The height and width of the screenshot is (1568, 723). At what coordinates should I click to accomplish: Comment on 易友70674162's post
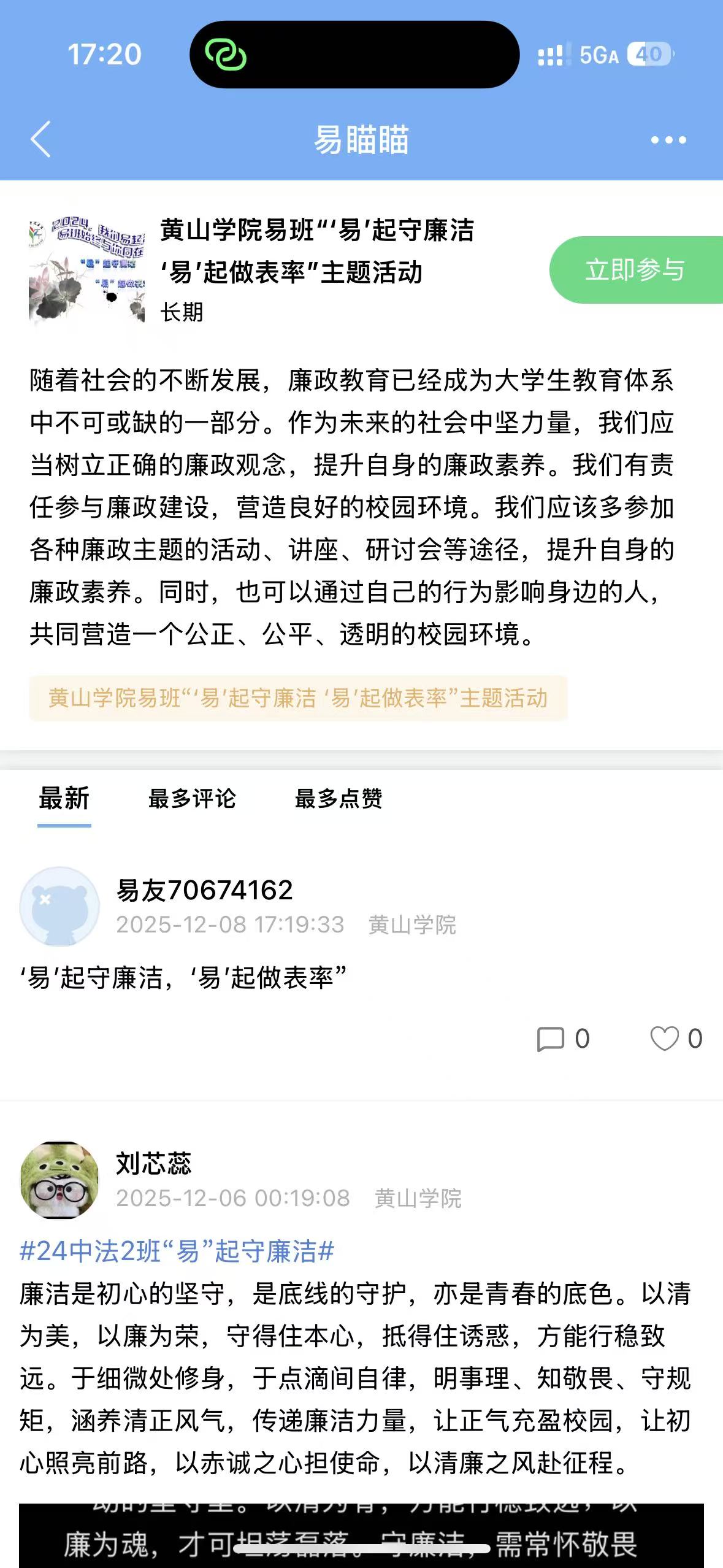point(562,1039)
